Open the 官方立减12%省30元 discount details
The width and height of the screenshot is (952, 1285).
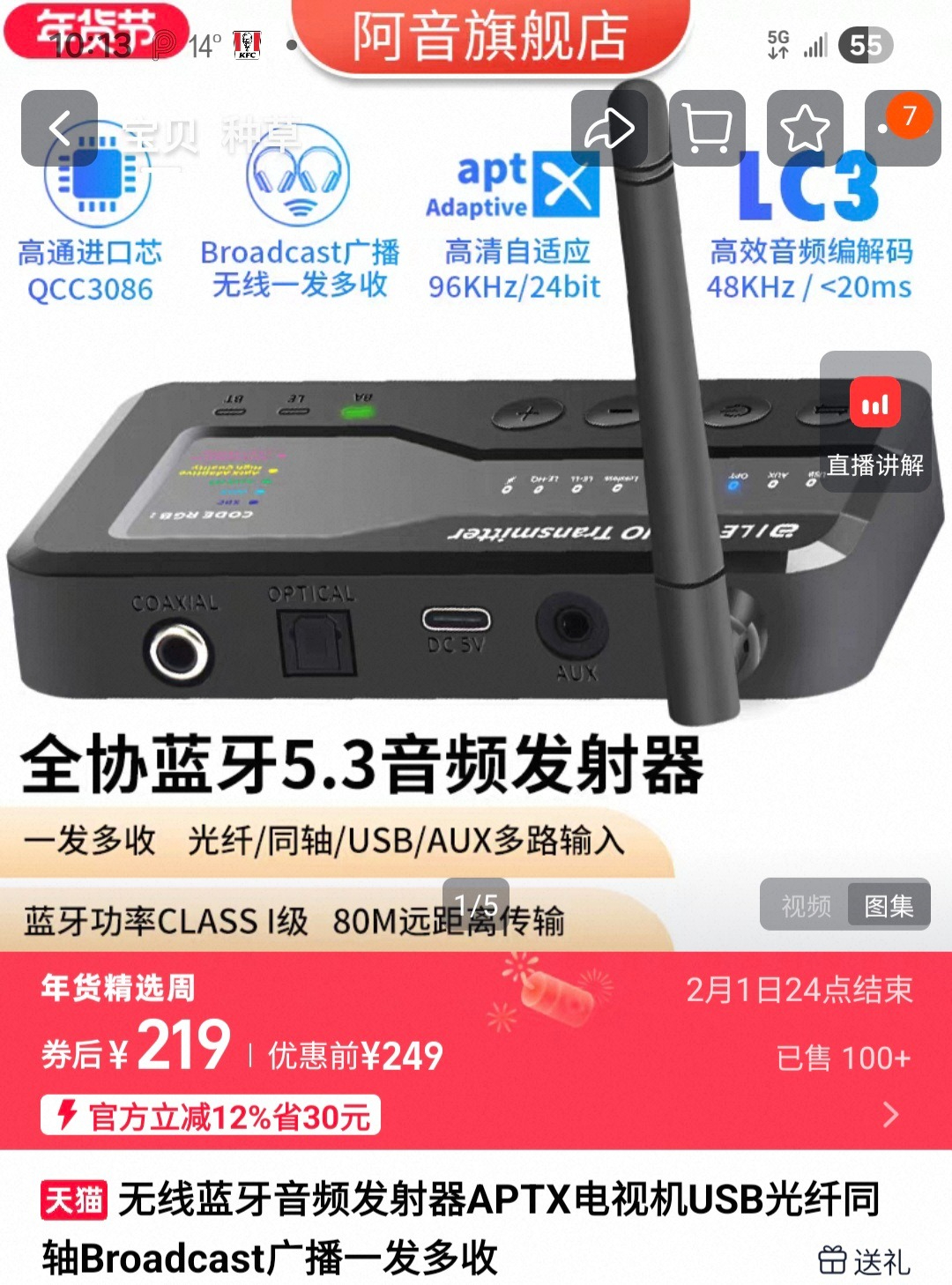212,1116
